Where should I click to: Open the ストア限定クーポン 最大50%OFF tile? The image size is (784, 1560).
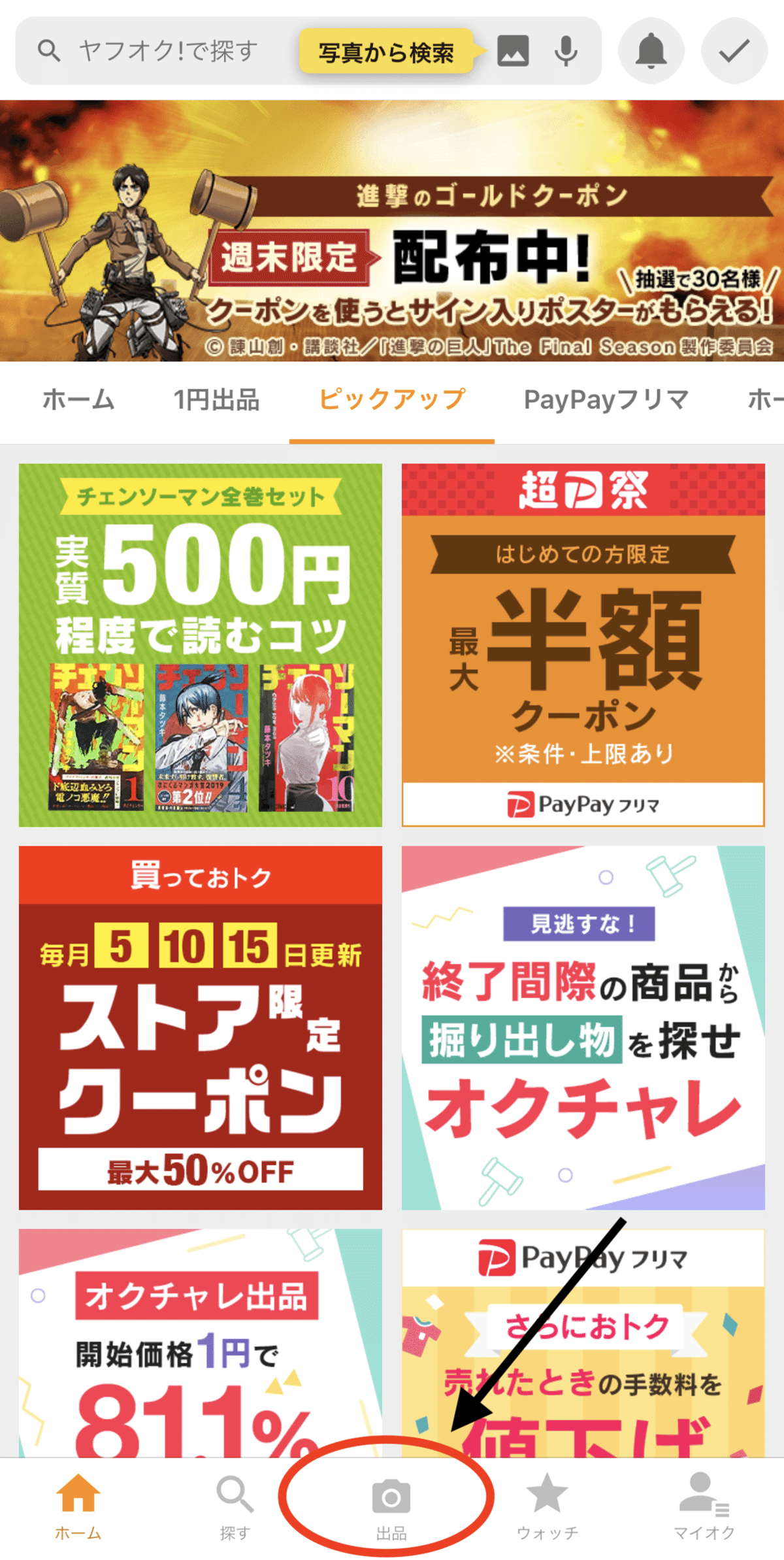pyautogui.click(x=201, y=1027)
